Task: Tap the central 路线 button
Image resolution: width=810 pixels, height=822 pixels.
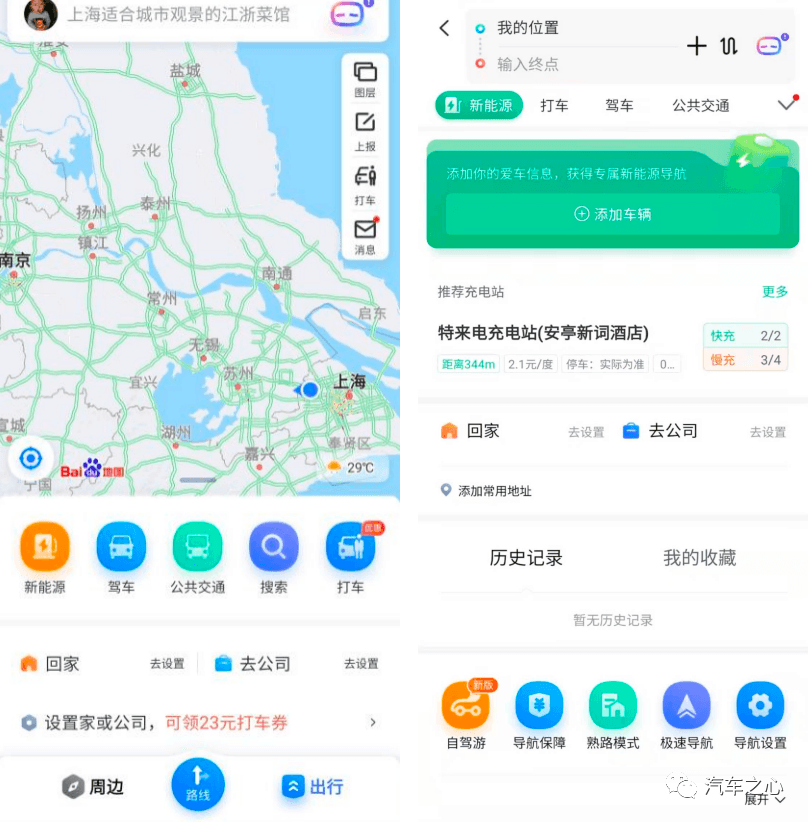Action: [198, 783]
